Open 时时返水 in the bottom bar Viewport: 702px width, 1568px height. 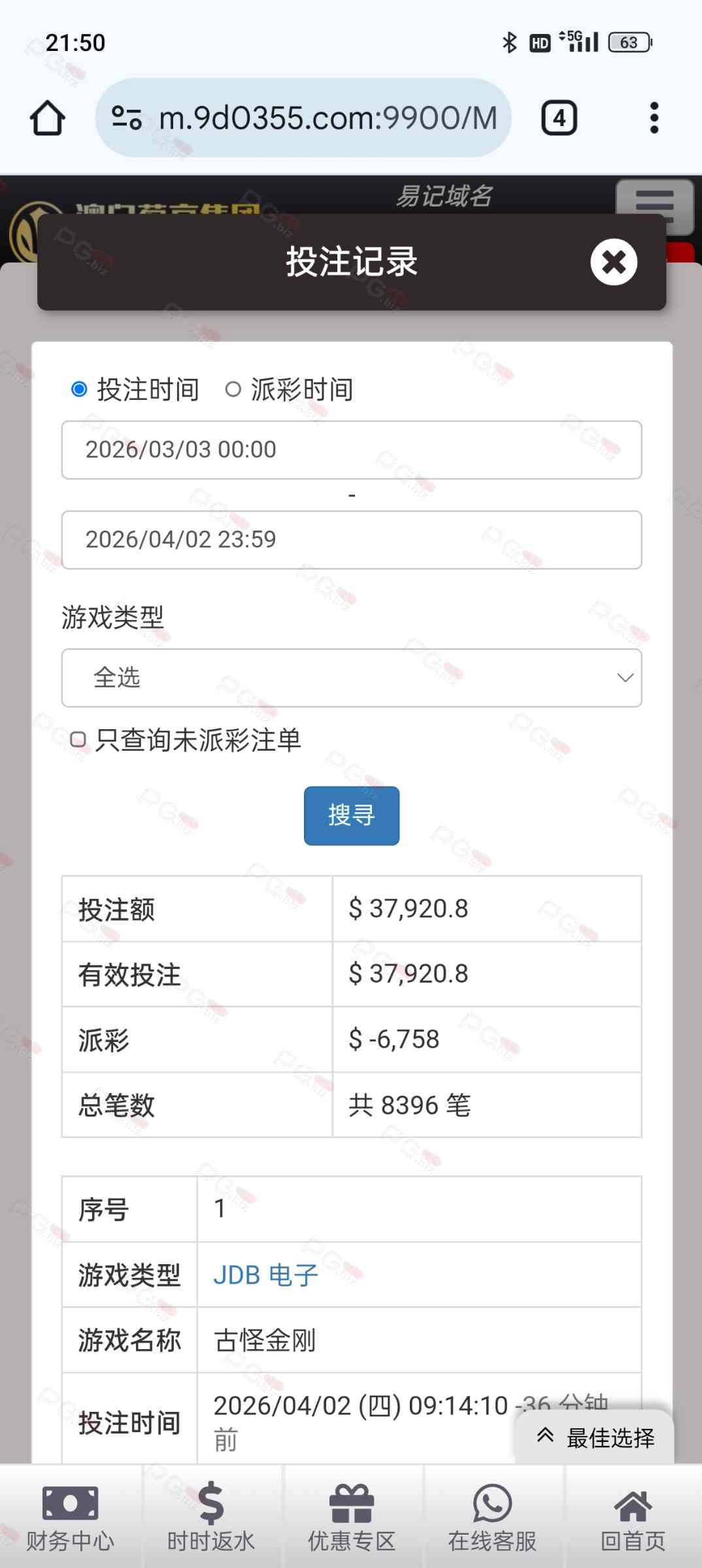click(x=210, y=1517)
